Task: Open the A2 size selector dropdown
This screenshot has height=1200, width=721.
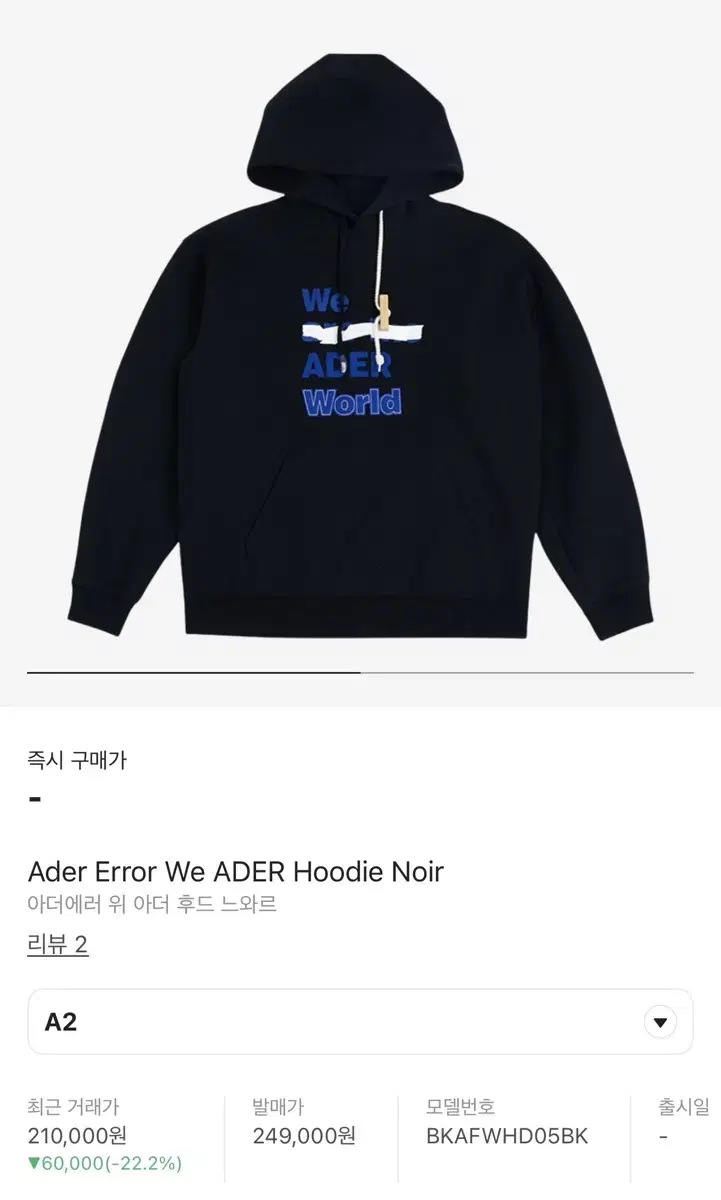Action: pos(360,1021)
